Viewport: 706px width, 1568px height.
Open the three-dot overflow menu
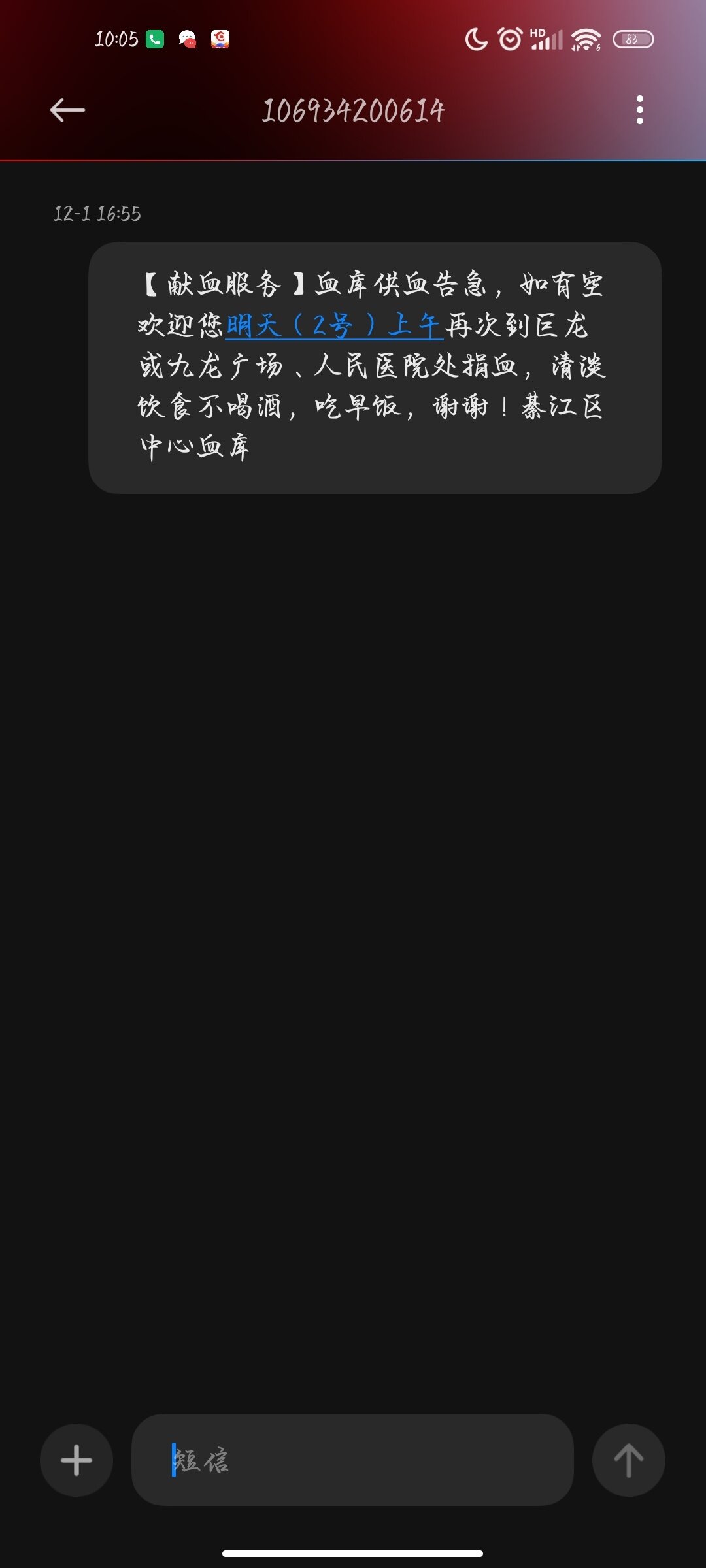click(x=639, y=110)
